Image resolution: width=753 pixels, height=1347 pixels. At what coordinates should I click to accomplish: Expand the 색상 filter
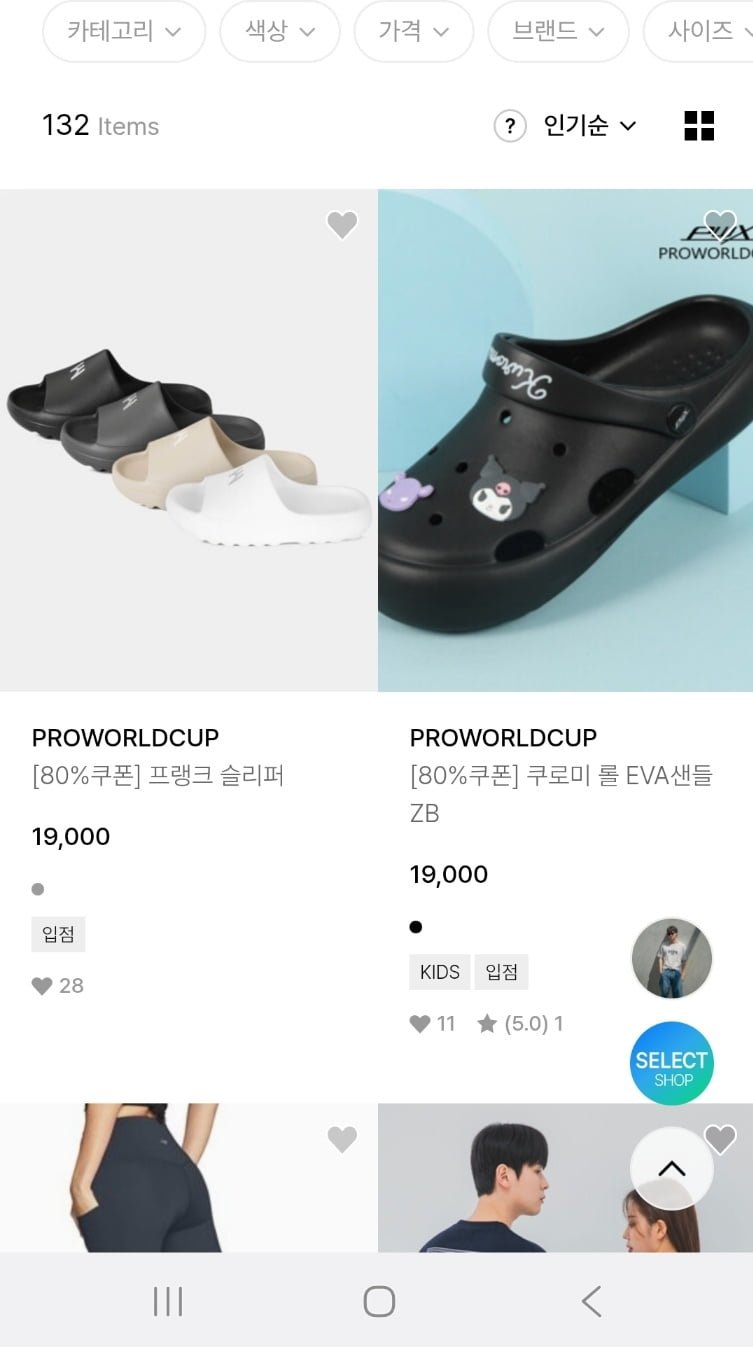280,31
